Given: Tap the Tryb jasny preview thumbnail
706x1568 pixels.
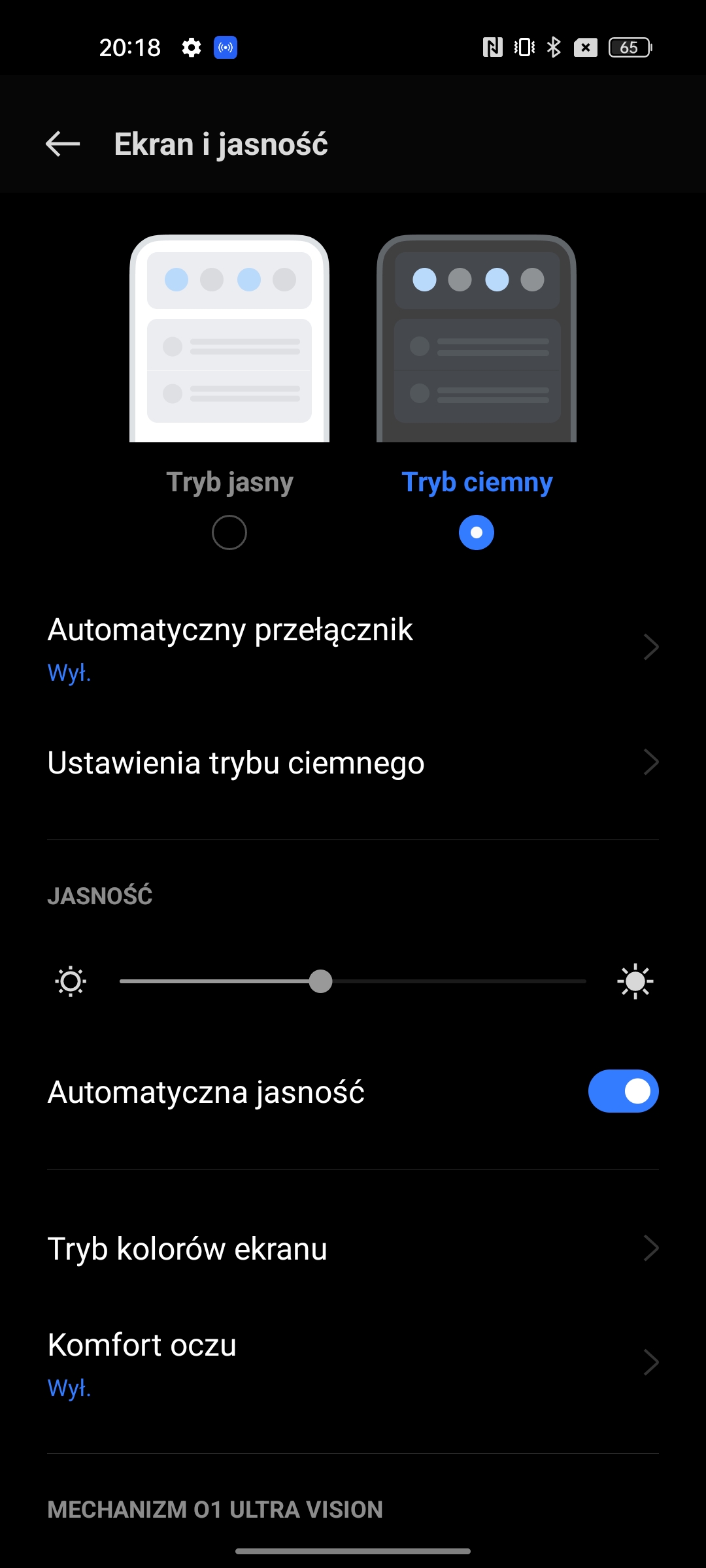Looking at the screenshot, I should click(x=230, y=340).
